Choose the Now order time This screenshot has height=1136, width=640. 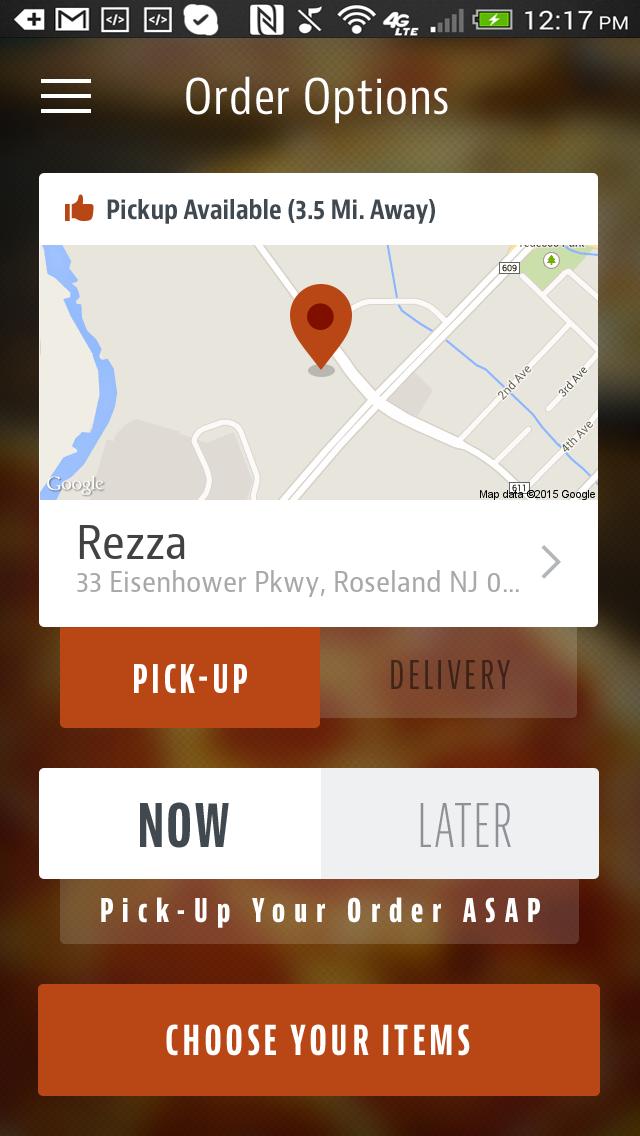click(x=181, y=824)
